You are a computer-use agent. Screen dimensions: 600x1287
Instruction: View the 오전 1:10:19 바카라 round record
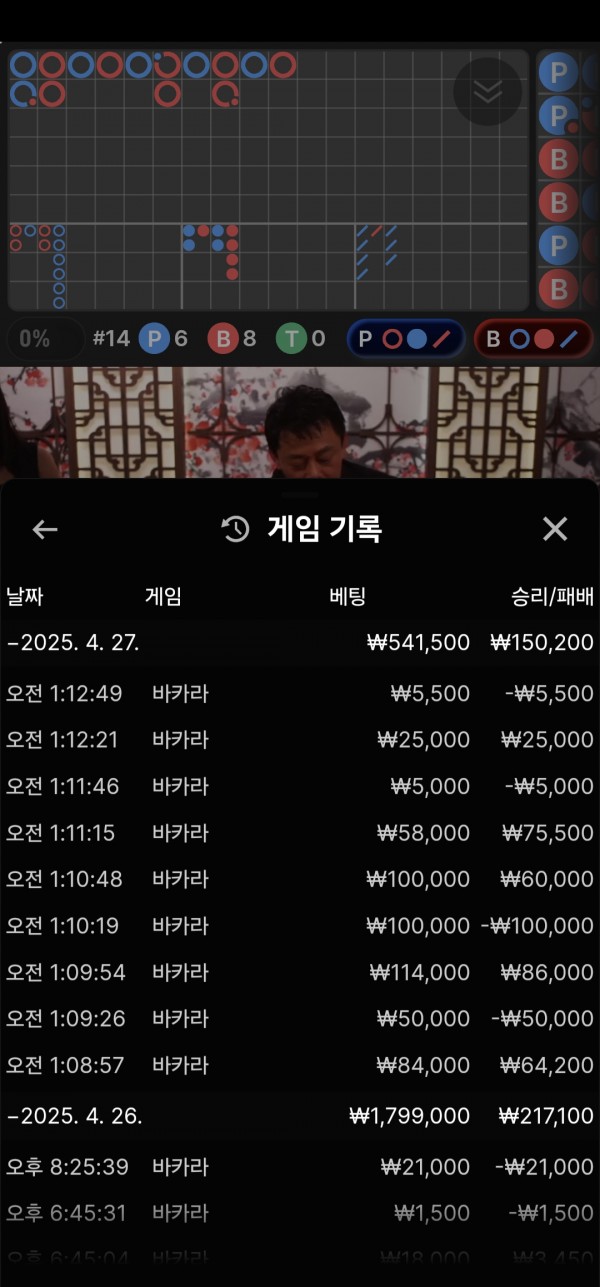300,926
